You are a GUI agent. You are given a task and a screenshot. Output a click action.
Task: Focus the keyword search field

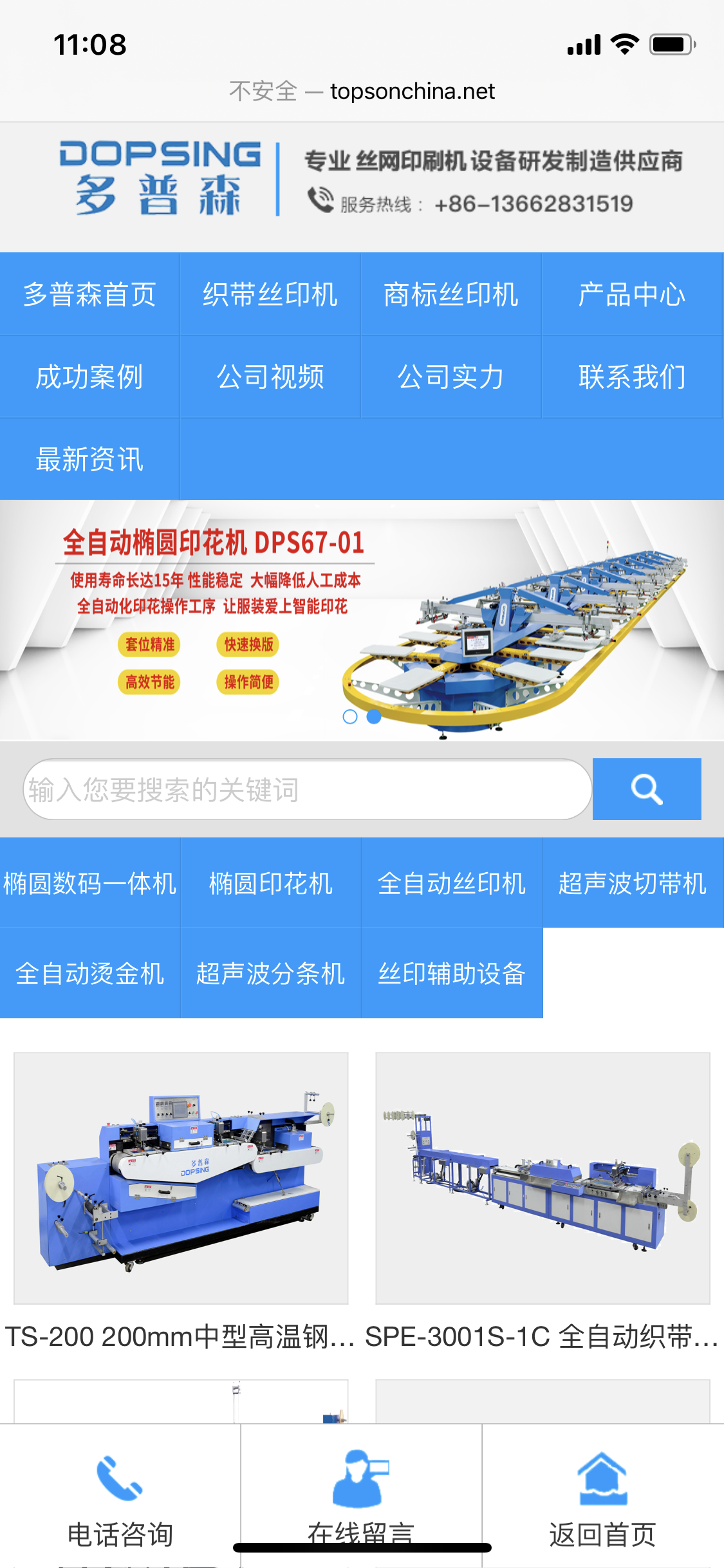click(x=307, y=789)
